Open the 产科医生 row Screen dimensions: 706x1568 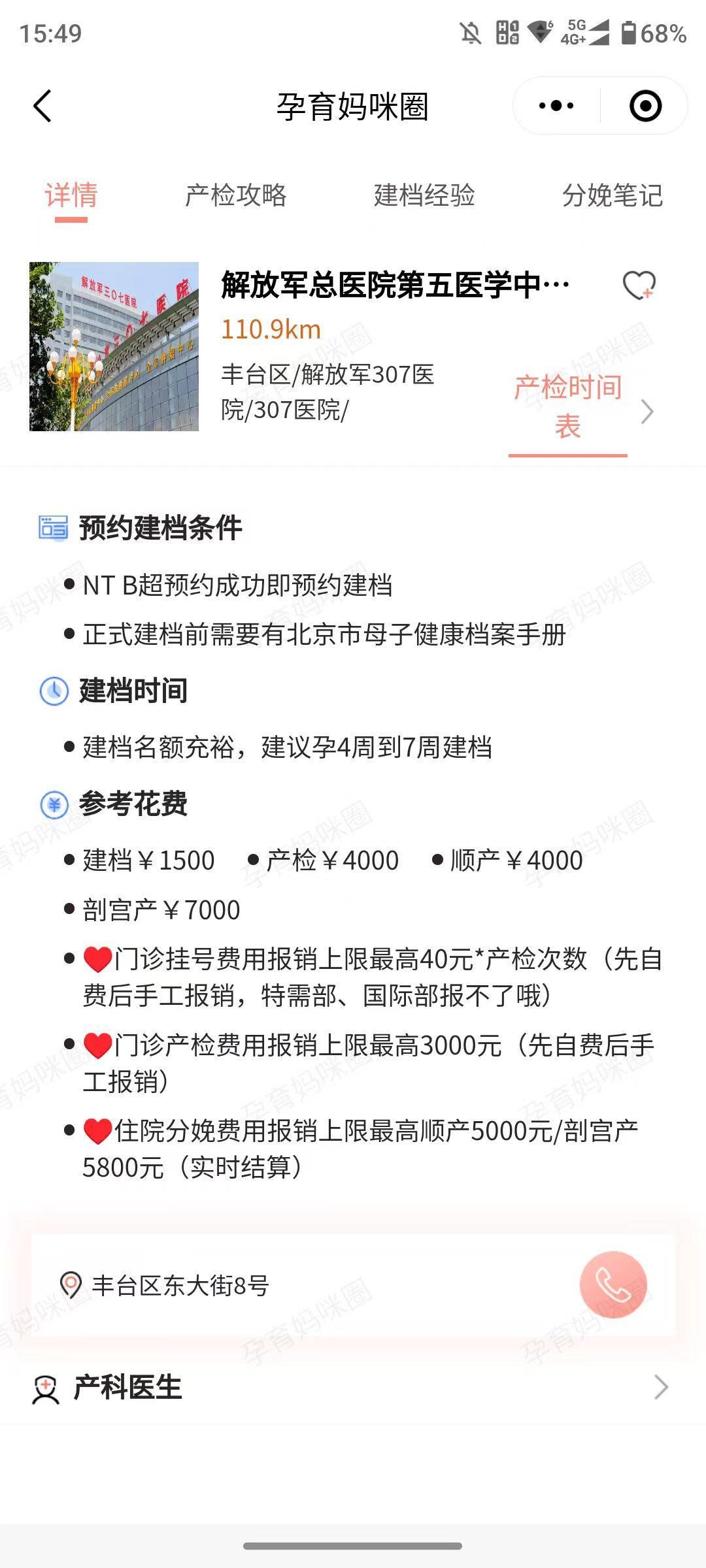point(353,1387)
